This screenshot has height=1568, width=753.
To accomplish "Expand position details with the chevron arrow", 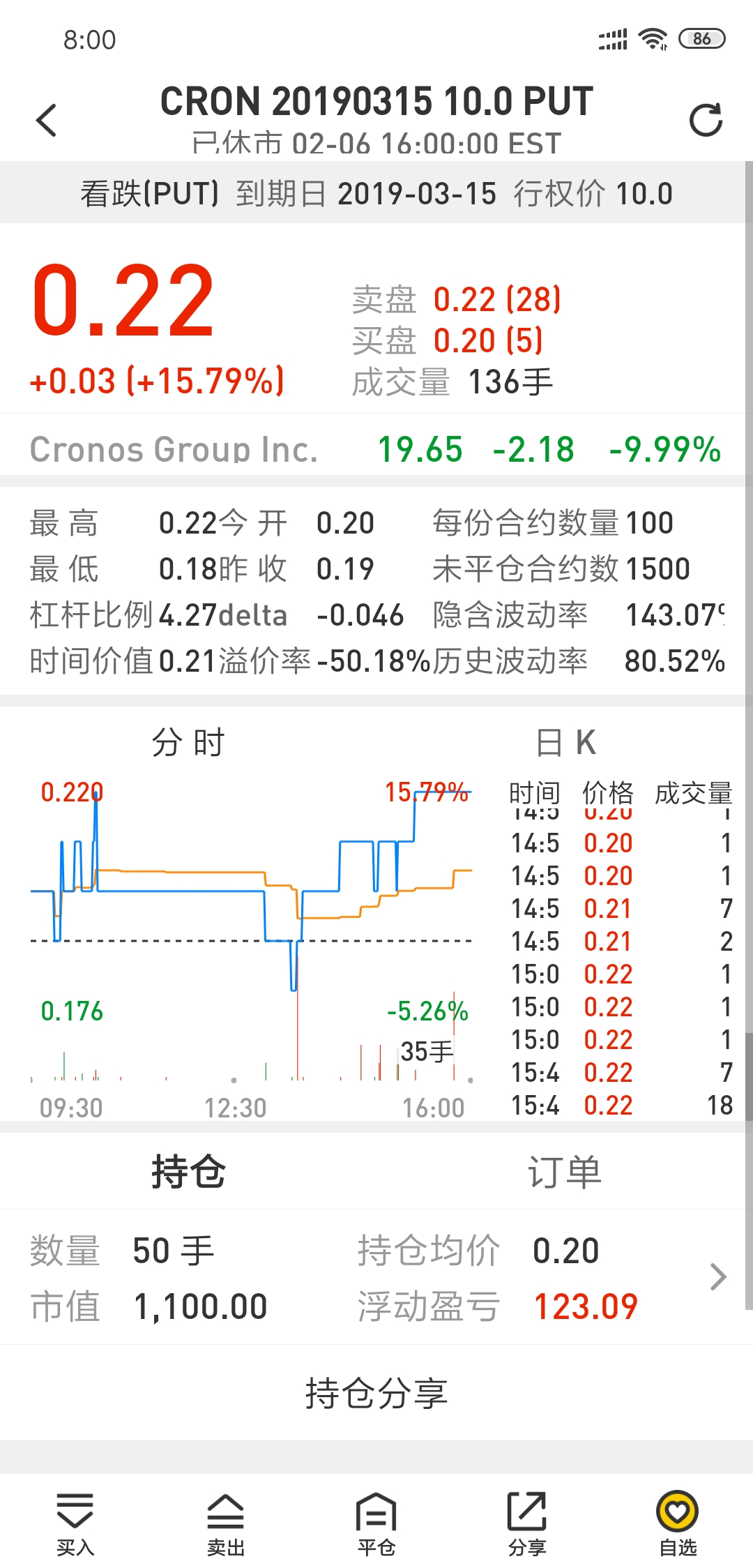I will pos(718,1277).
